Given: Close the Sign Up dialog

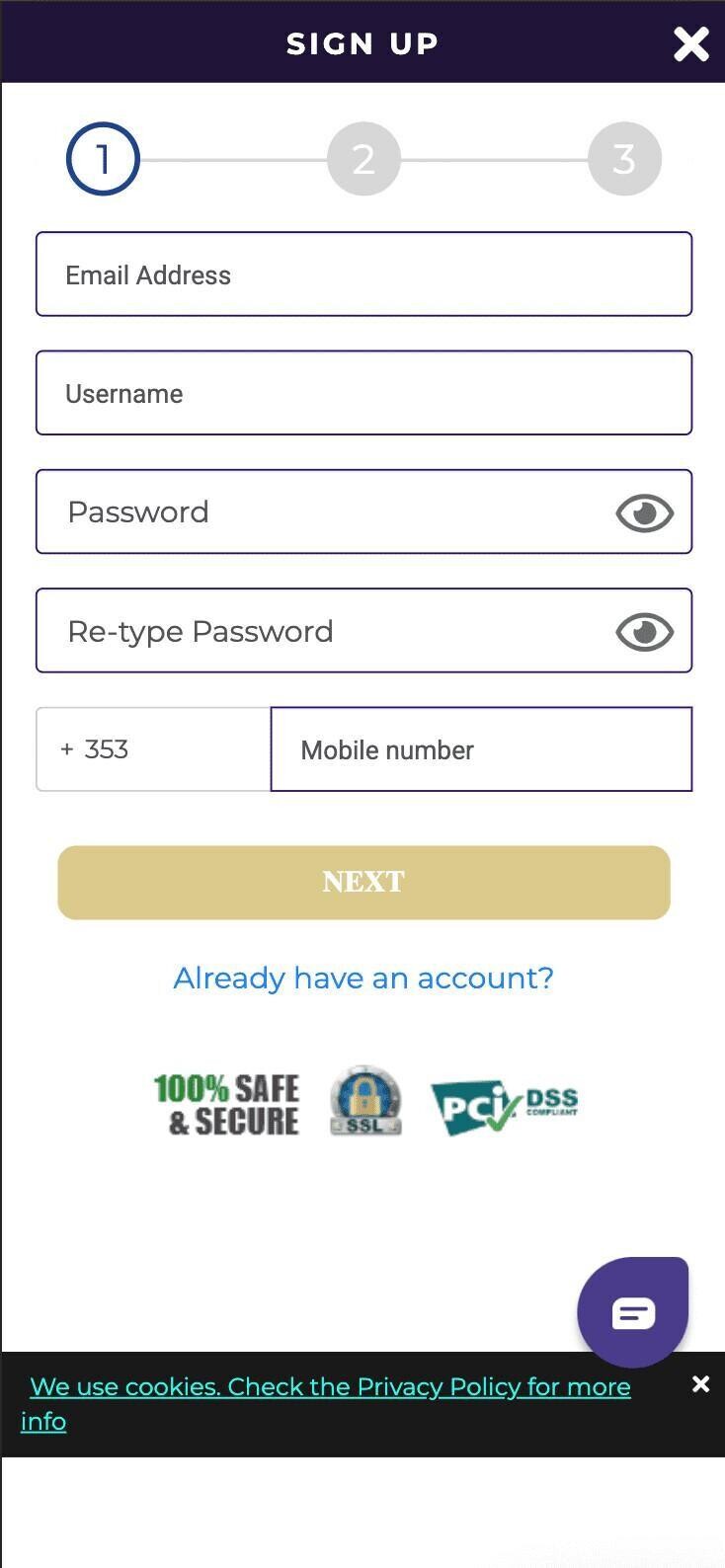Looking at the screenshot, I should click(690, 43).
